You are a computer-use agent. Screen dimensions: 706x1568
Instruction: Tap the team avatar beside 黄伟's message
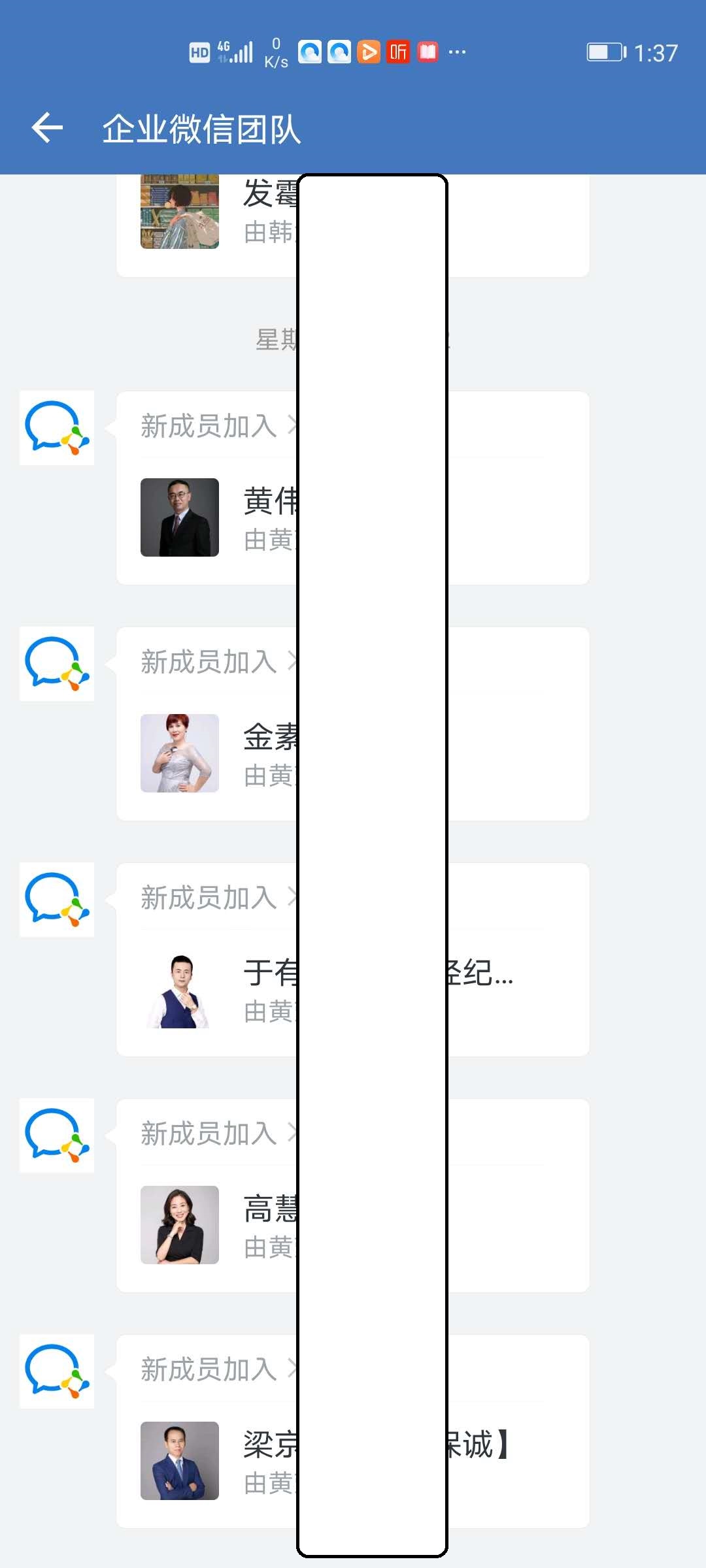57,428
